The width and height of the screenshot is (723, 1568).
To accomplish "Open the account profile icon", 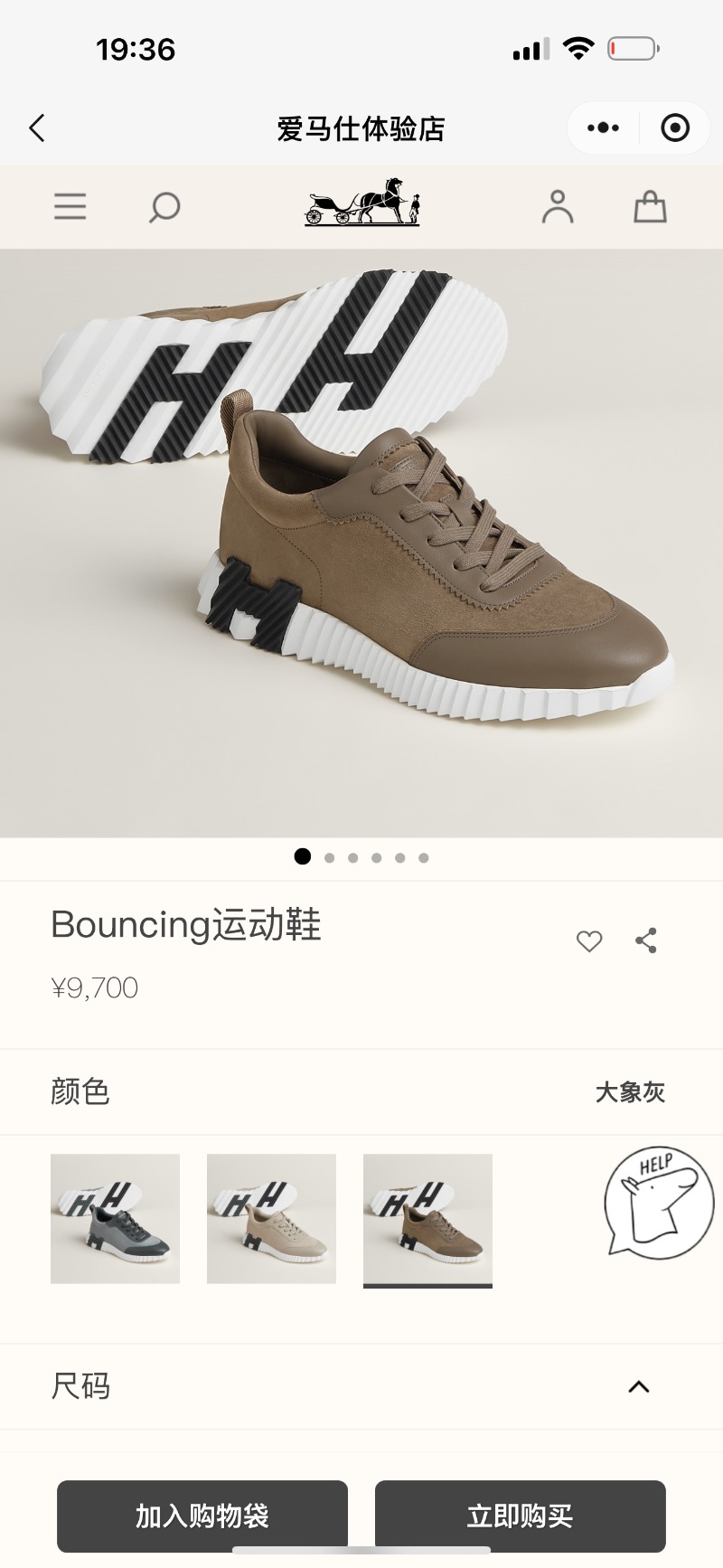I will point(558,207).
